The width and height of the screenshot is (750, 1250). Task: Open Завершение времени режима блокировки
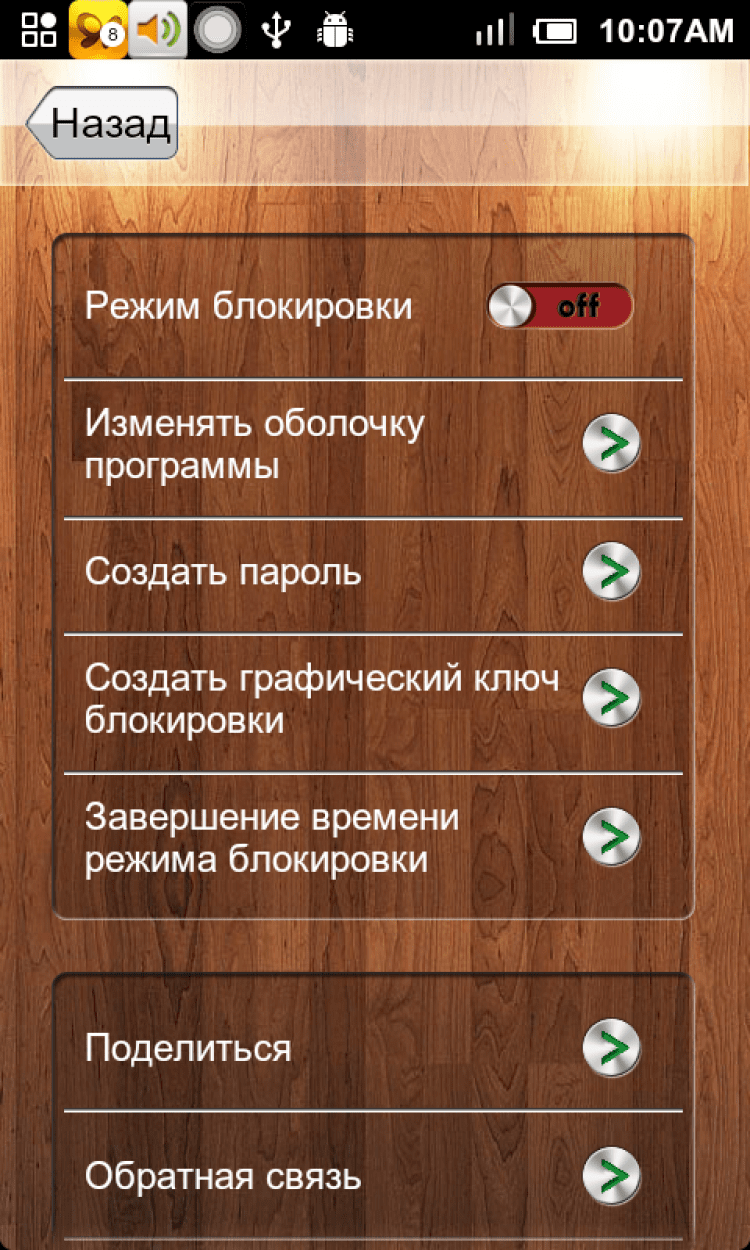[372, 838]
